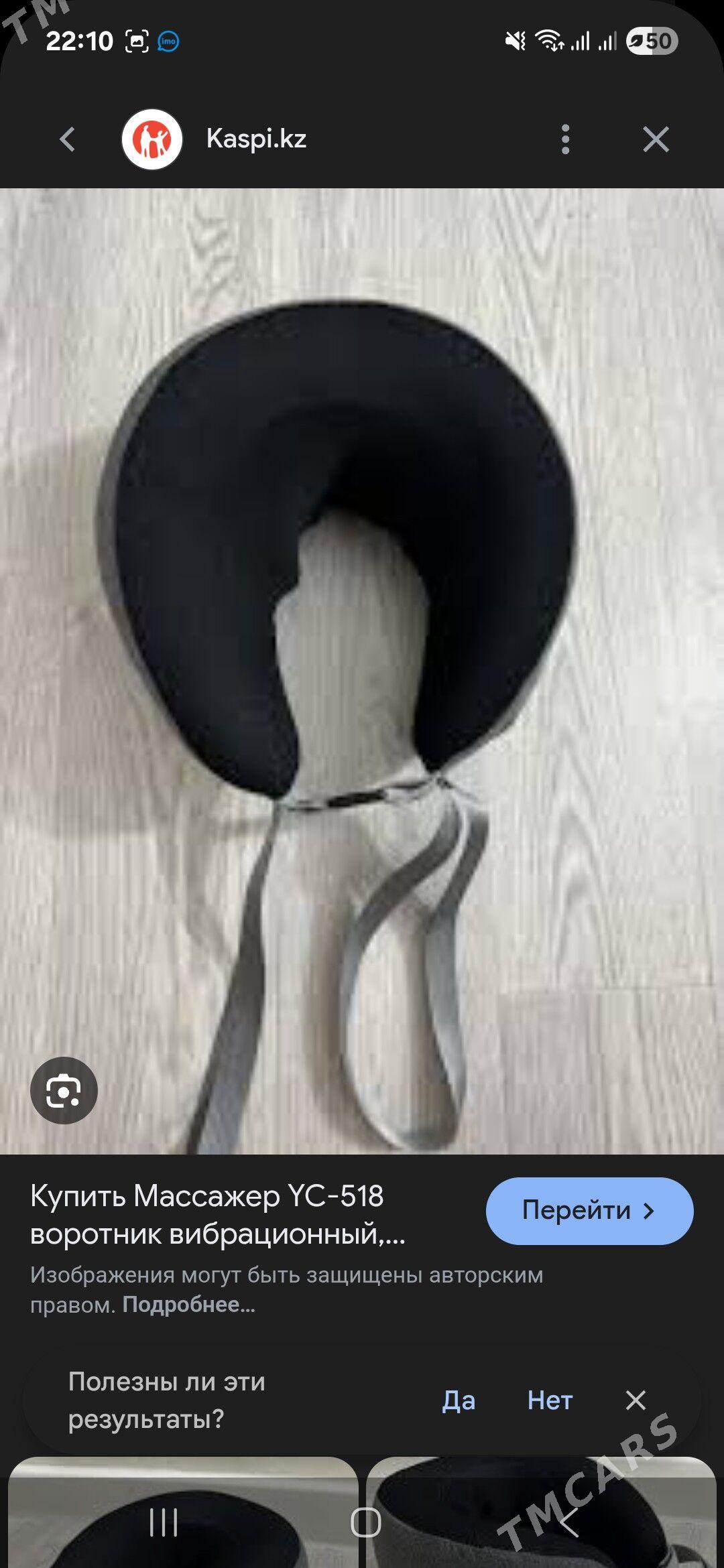Dismiss the feedback prompt
This screenshot has width=724, height=1568.
[x=635, y=1400]
